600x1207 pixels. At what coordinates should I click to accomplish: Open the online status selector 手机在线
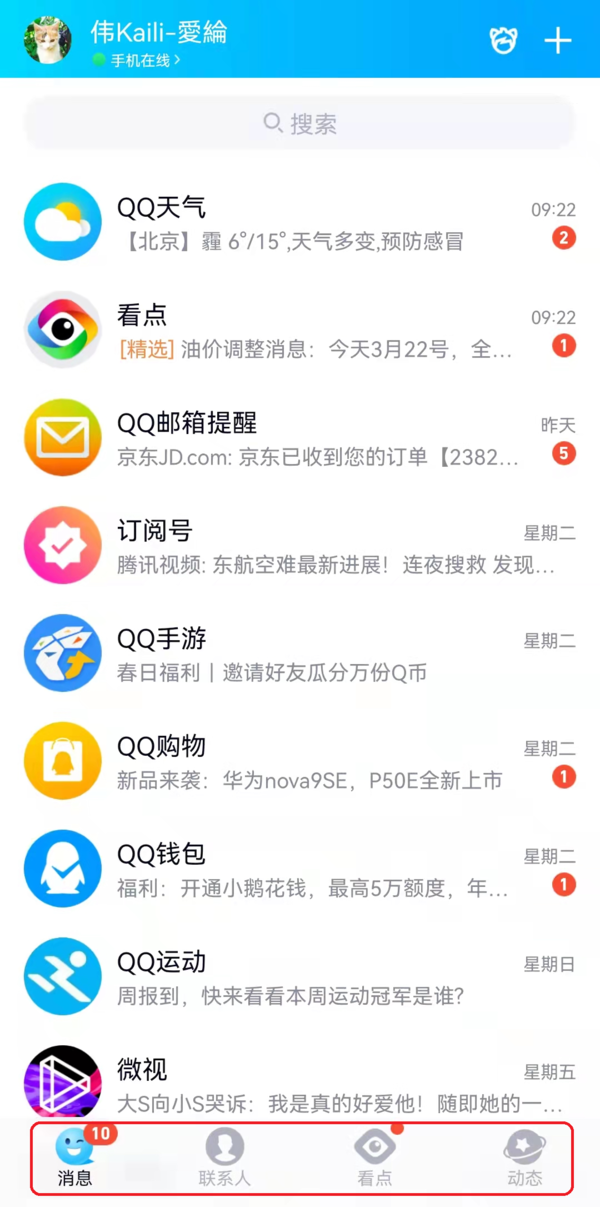pos(138,60)
